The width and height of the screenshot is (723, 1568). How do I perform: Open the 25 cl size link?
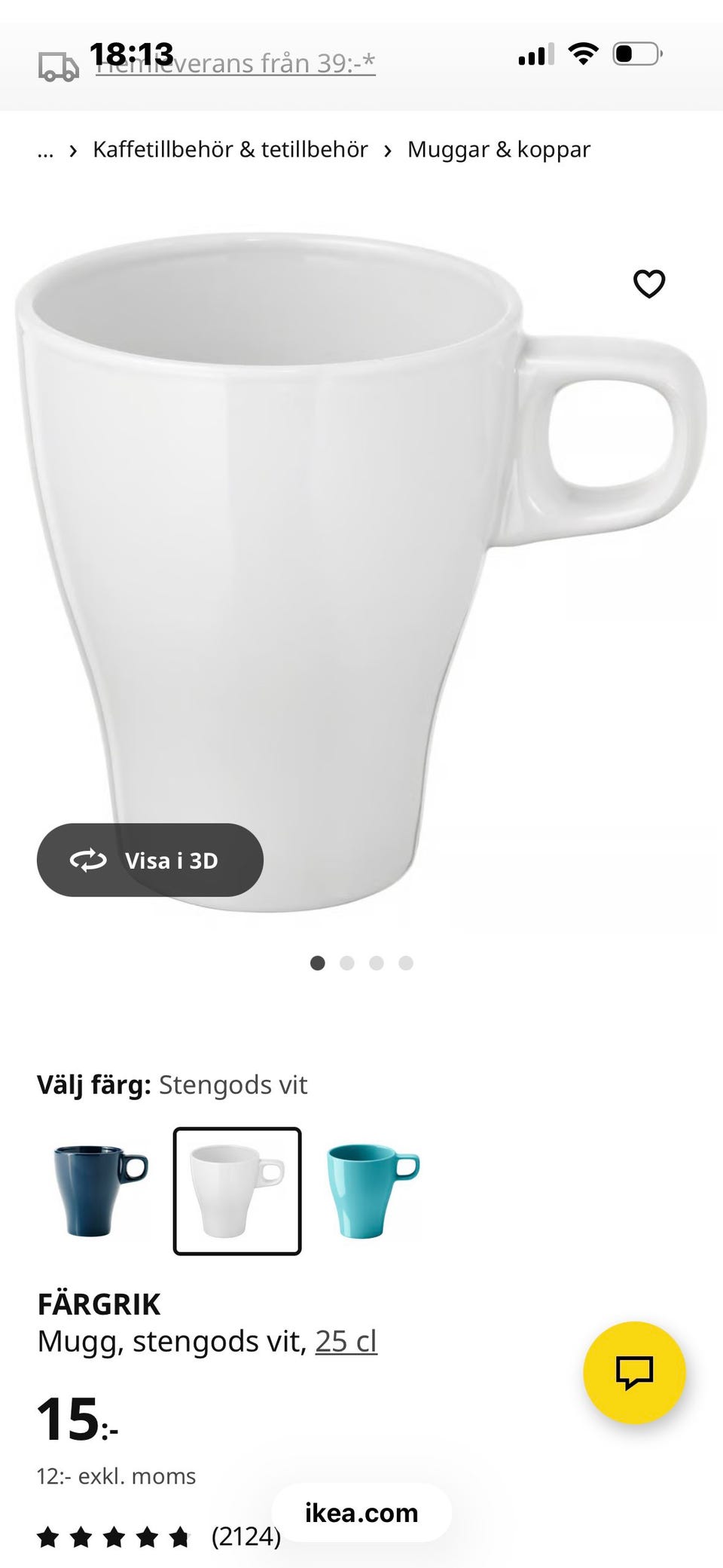pyautogui.click(x=346, y=1342)
